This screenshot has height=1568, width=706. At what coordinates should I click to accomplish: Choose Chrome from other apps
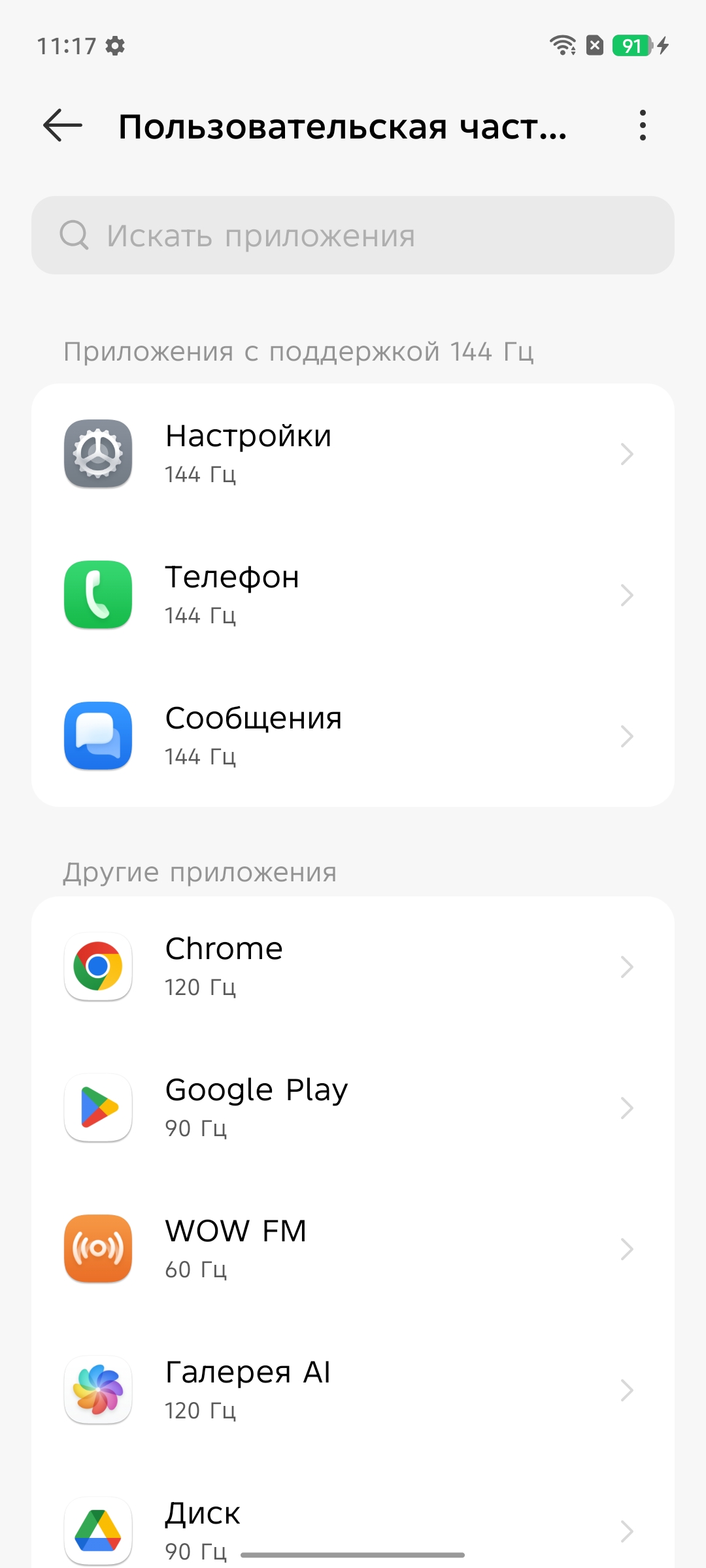coord(353,967)
